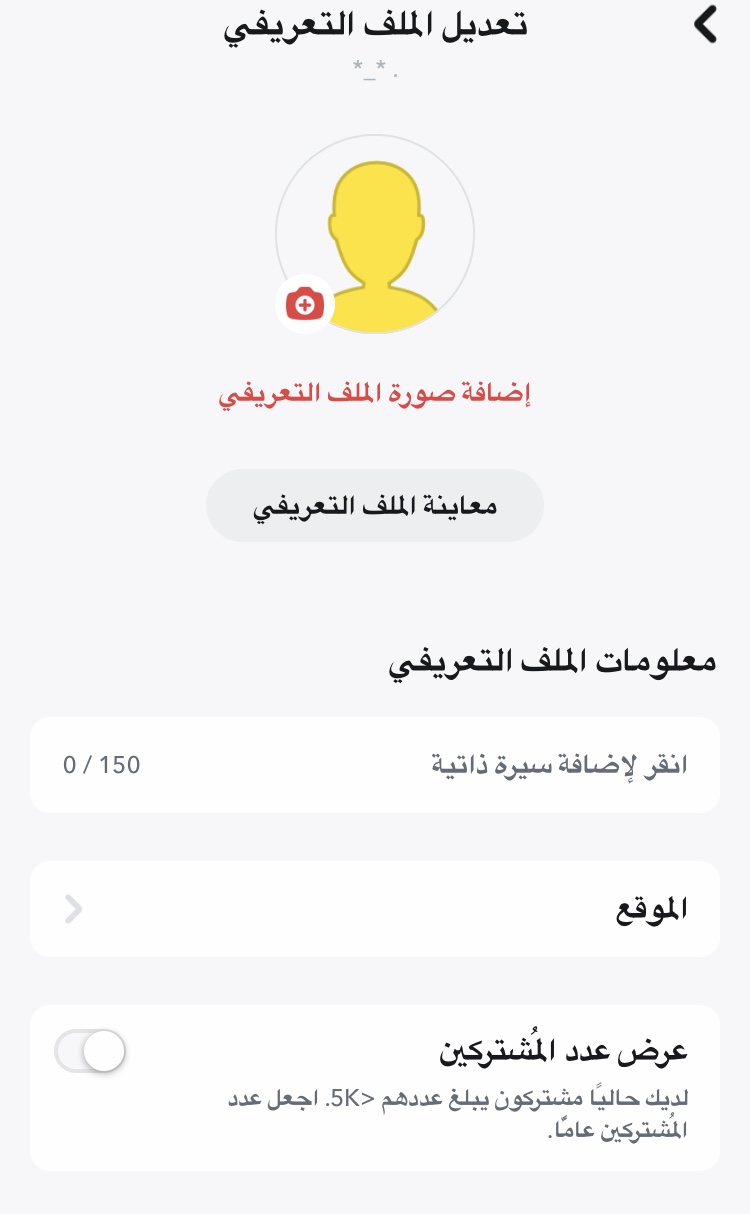Open معاينة الملف التعريفي button
Viewport: 750px width, 1214px height.
[374, 506]
